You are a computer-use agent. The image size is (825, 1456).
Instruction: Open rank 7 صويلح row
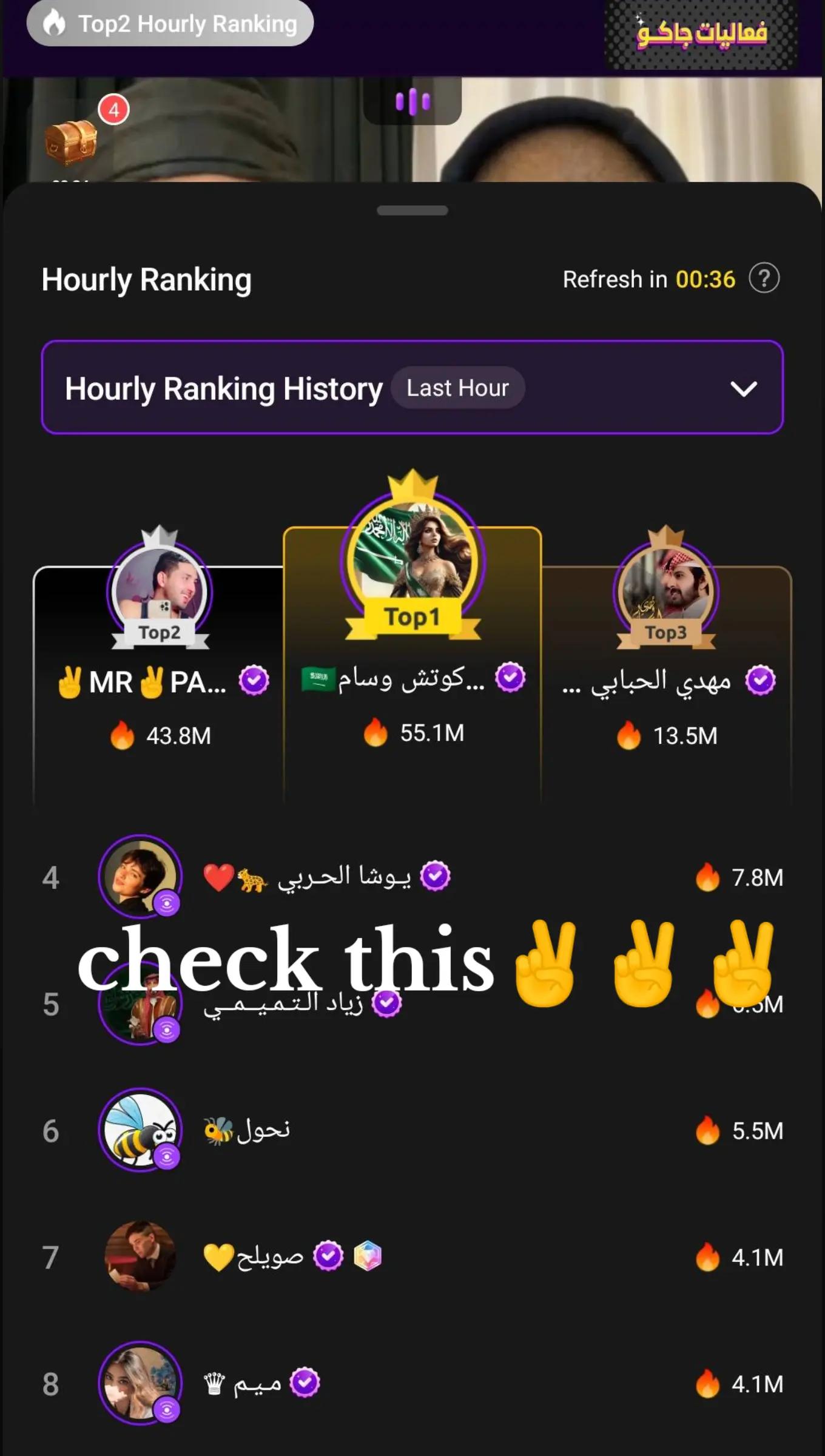412,1257
